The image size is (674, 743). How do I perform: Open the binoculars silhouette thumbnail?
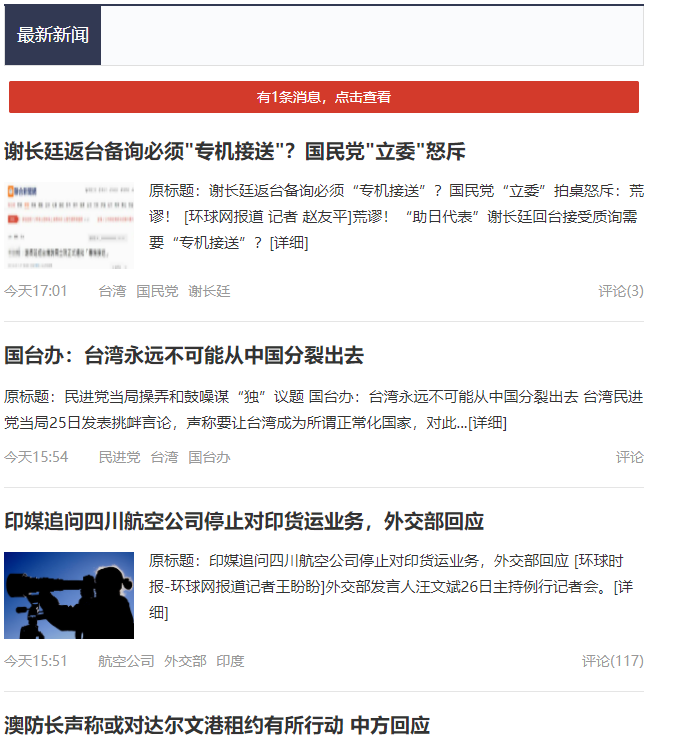pos(69,595)
